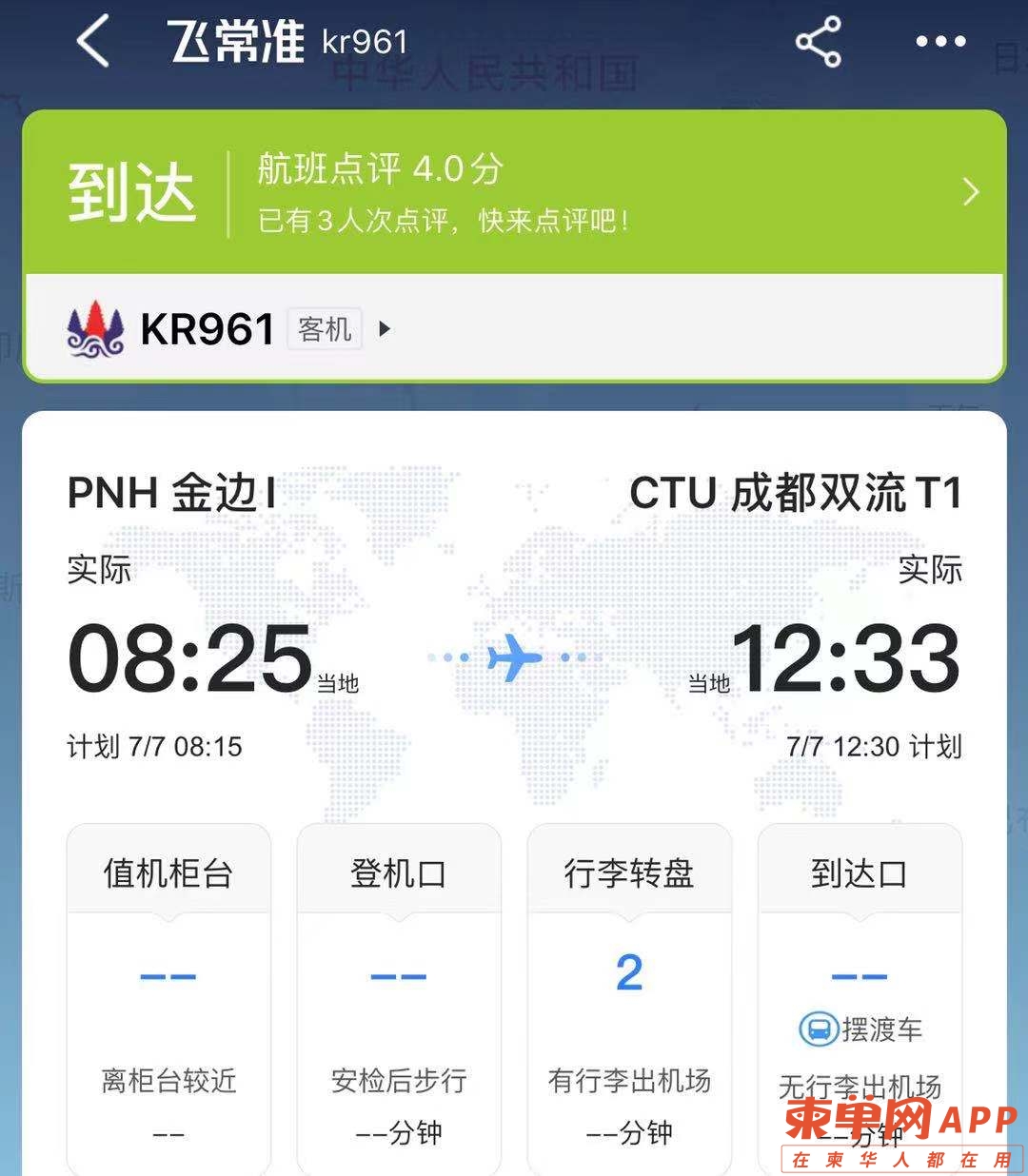This screenshot has width=1028, height=1176.
Task: Open the boarding gate card
Action: point(399,999)
